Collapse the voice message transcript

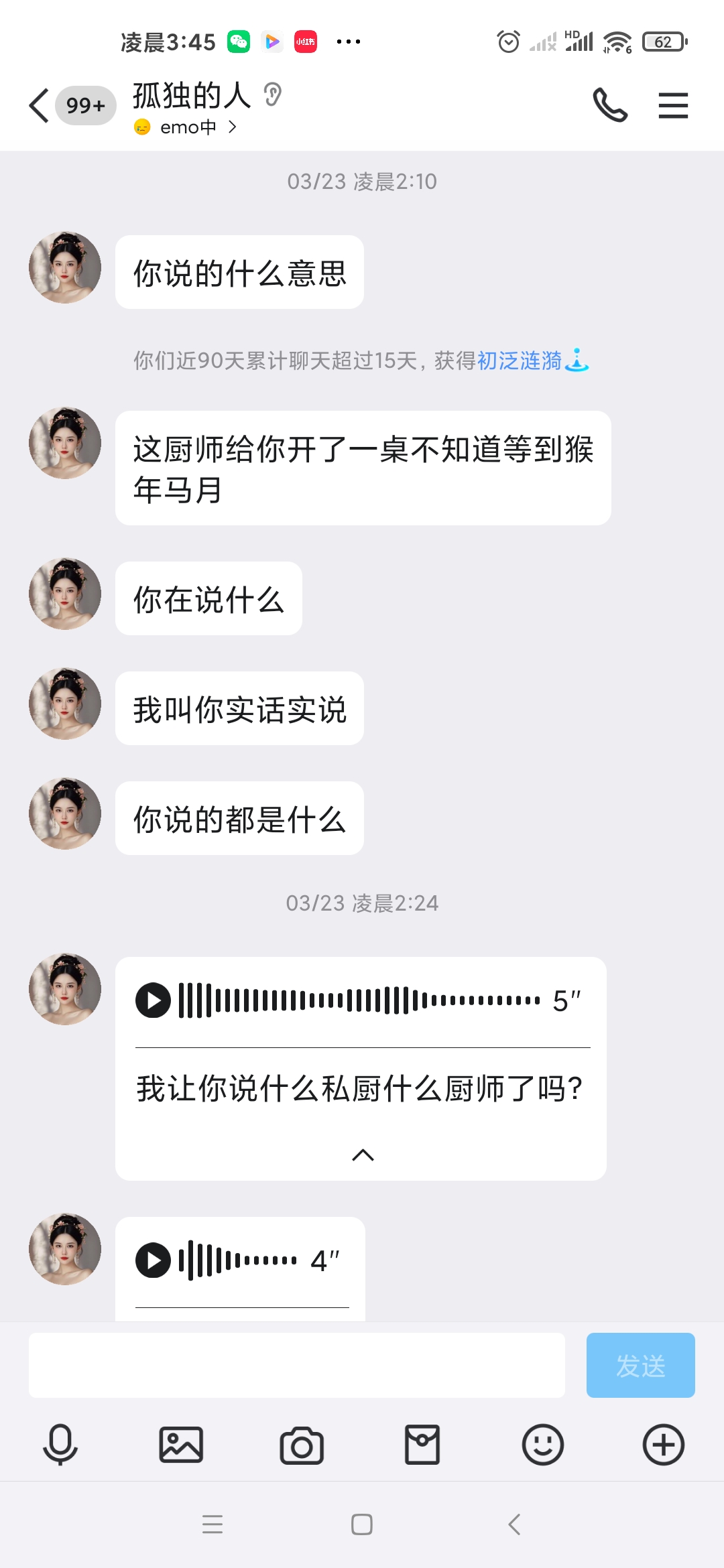point(363,1155)
